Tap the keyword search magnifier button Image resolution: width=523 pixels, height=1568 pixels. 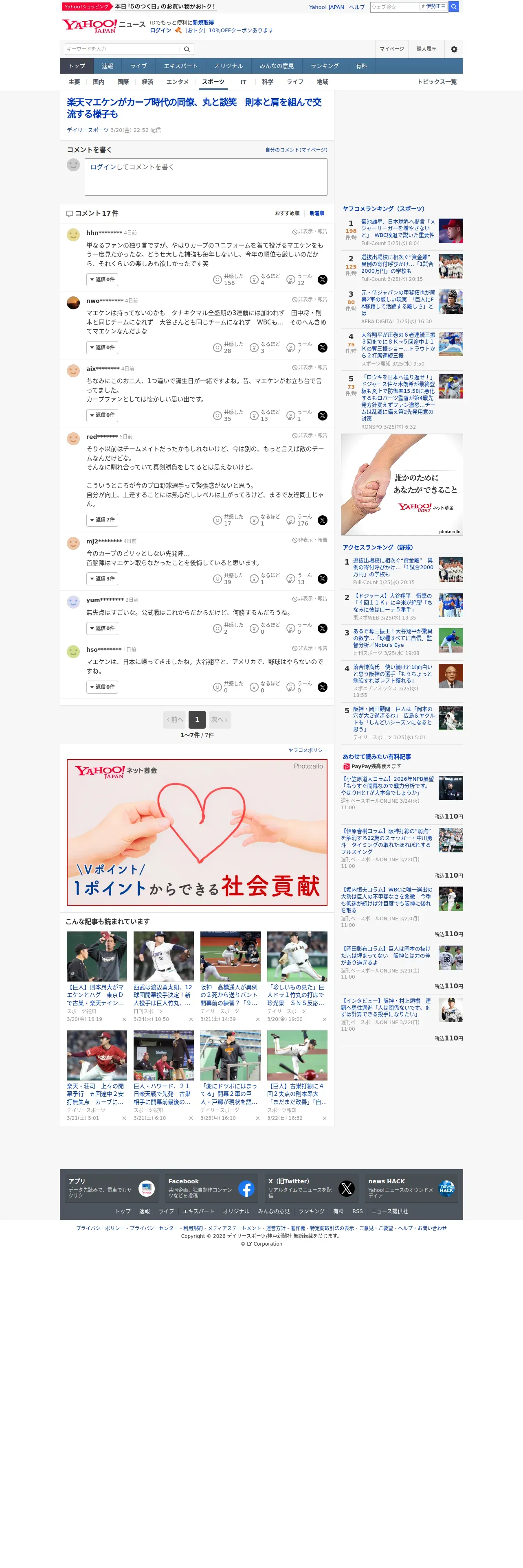click(x=187, y=49)
